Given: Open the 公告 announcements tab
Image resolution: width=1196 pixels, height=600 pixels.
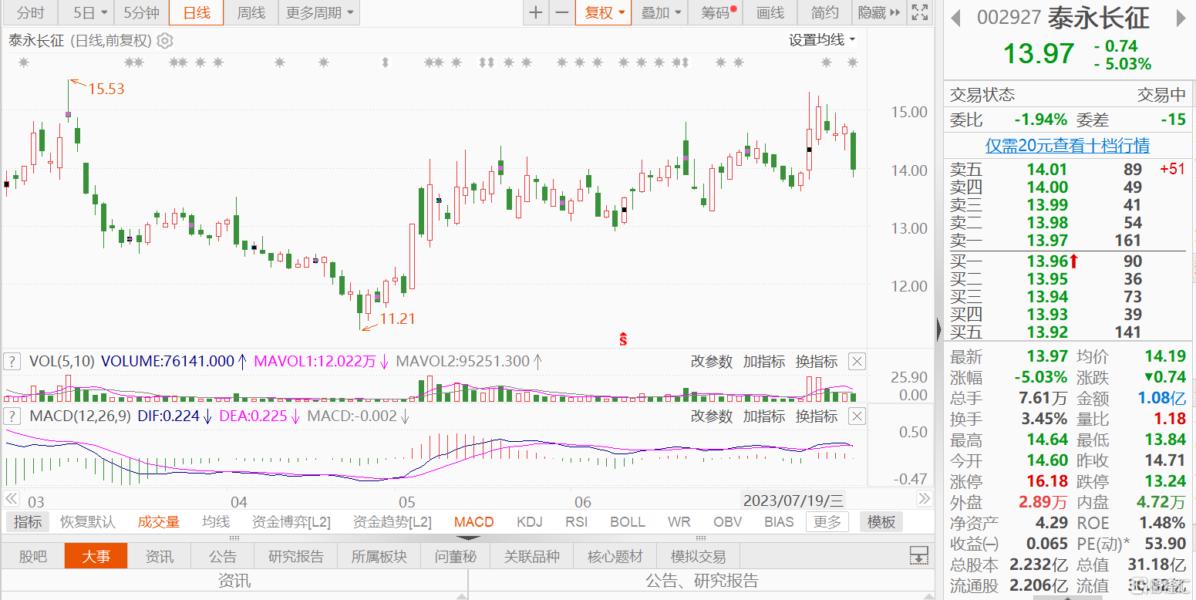Looking at the screenshot, I should pyautogui.click(x=222, y=557).
